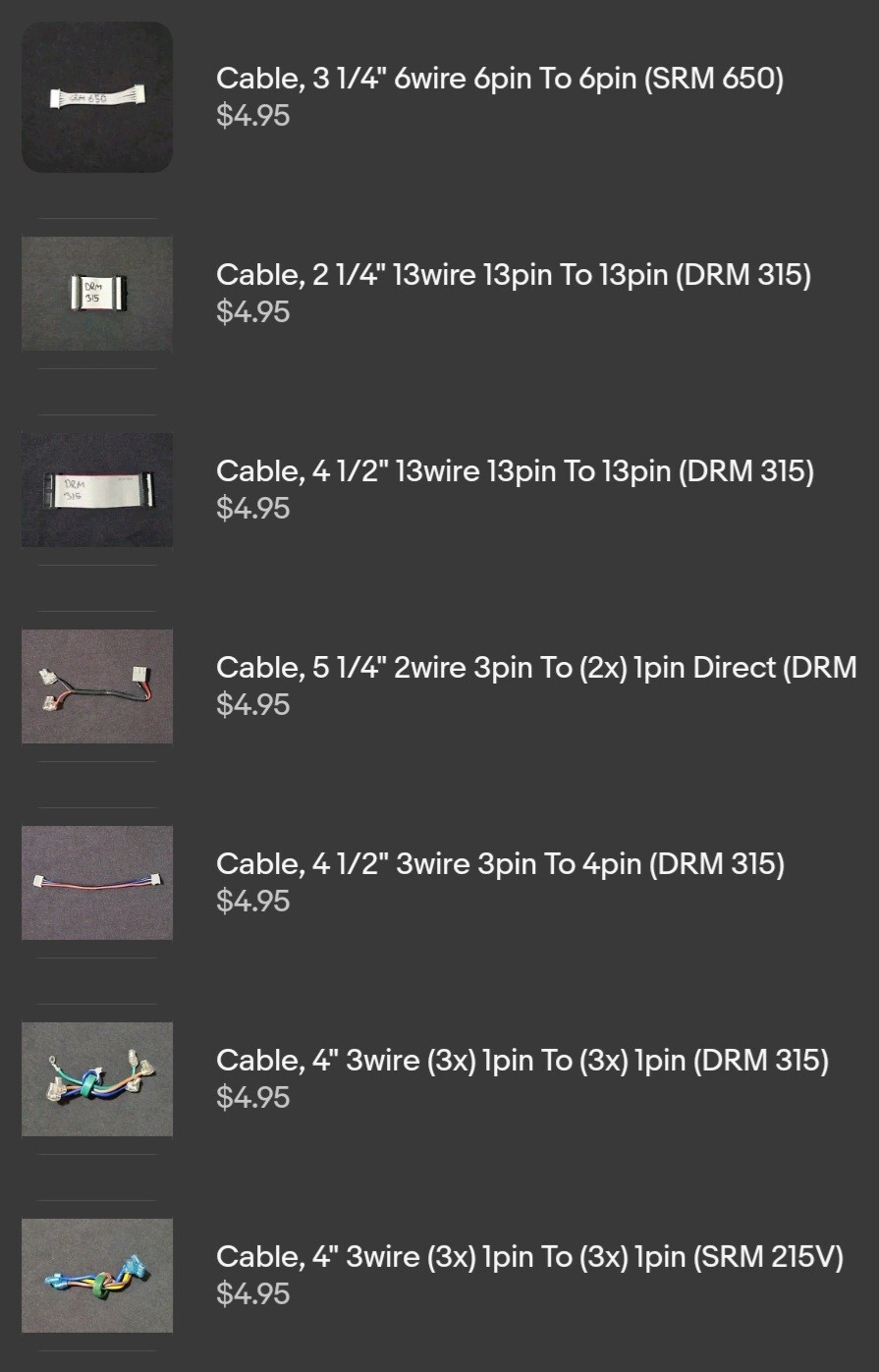Open the 4" 3wire cable for SRM 215V
Image resolution: width=879 pixels, height=1372 pixels.
tap(528, 1258)
